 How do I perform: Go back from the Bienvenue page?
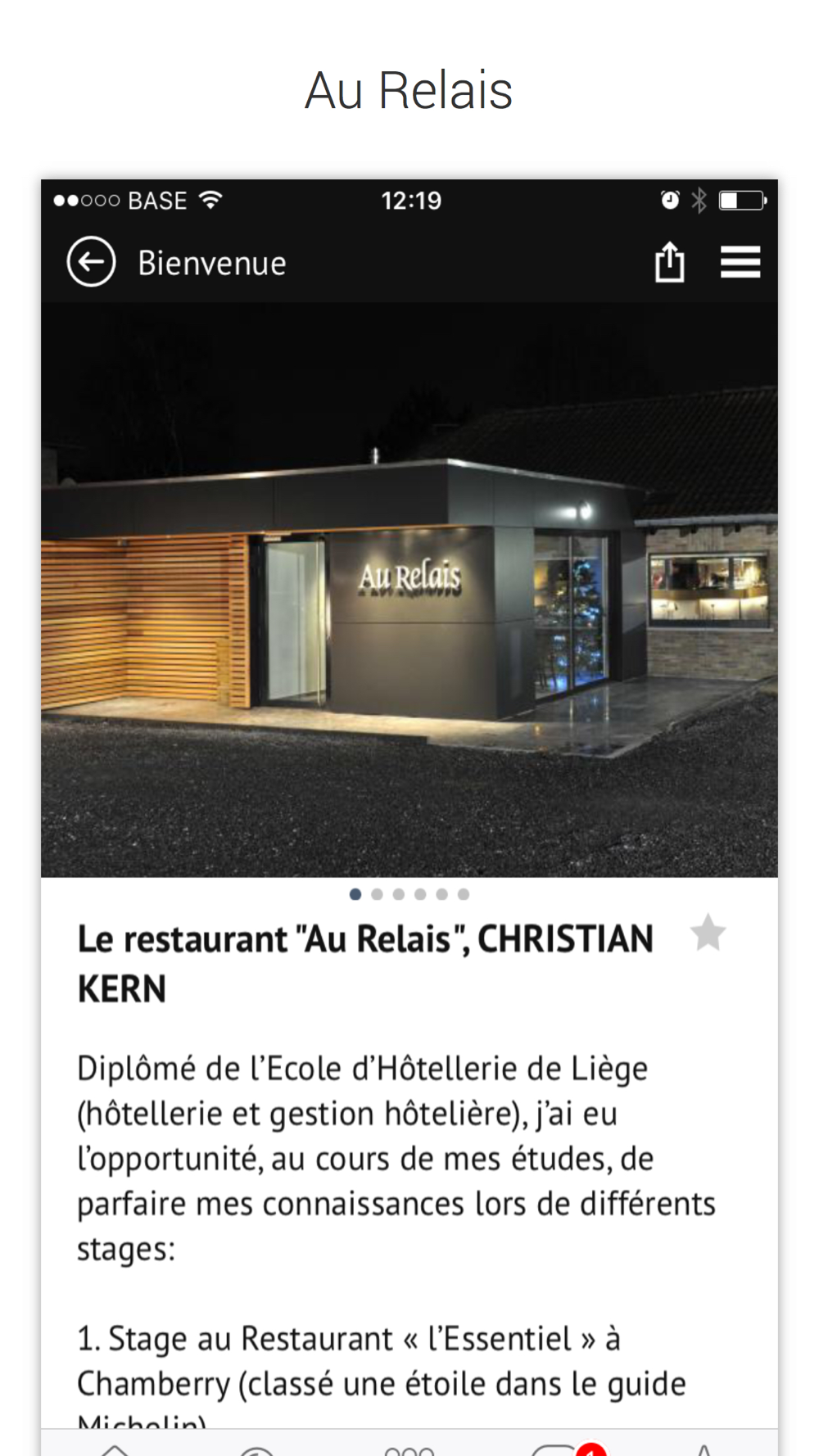click(x=91, y=262)
